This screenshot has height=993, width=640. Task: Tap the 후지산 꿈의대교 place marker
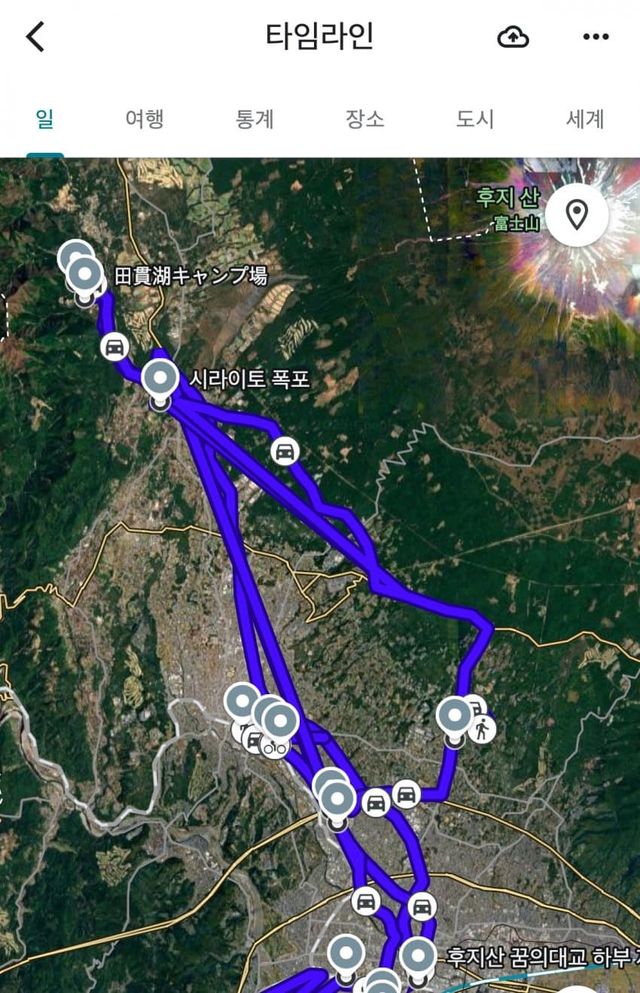[419, 957]
